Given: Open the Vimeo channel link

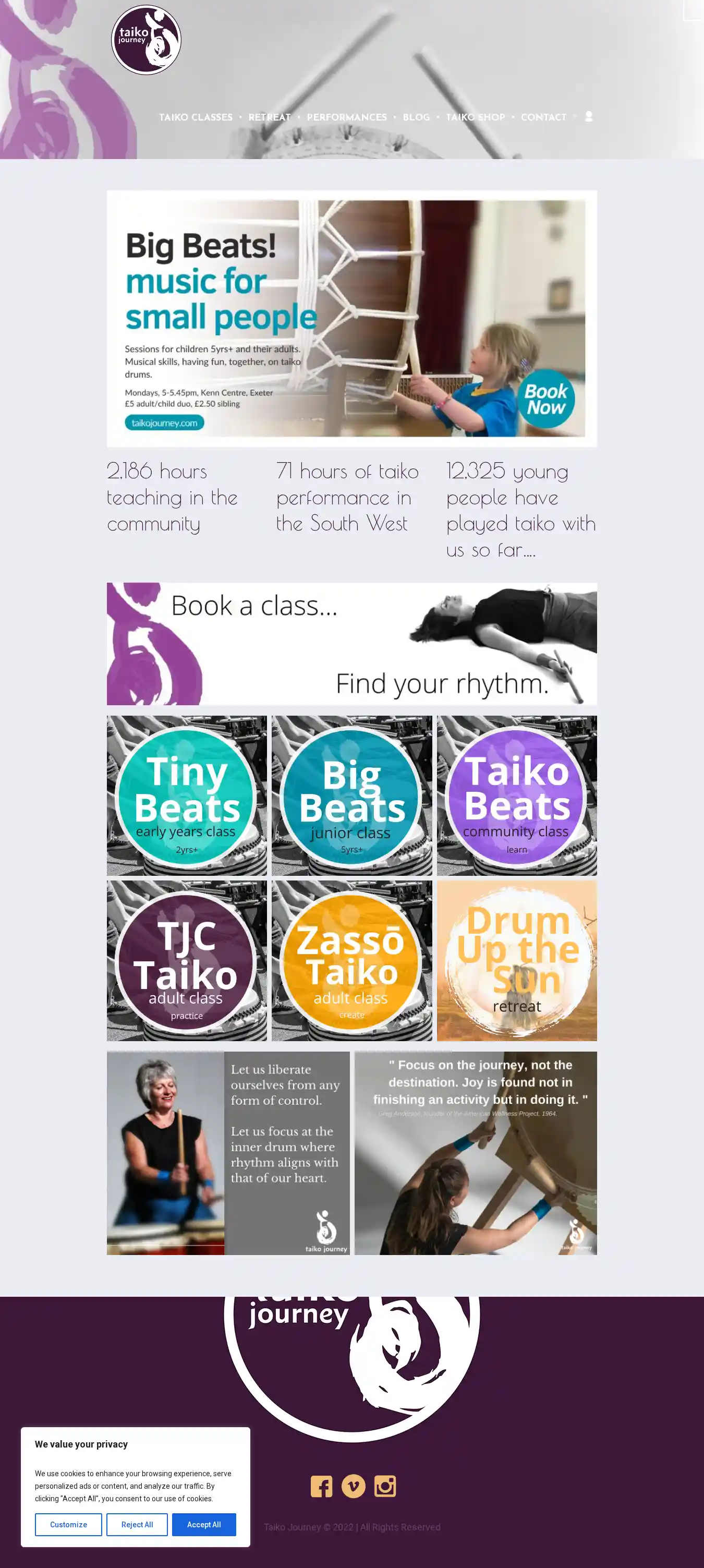Looking at the screenshot, I should click(x=353, y=1487).
